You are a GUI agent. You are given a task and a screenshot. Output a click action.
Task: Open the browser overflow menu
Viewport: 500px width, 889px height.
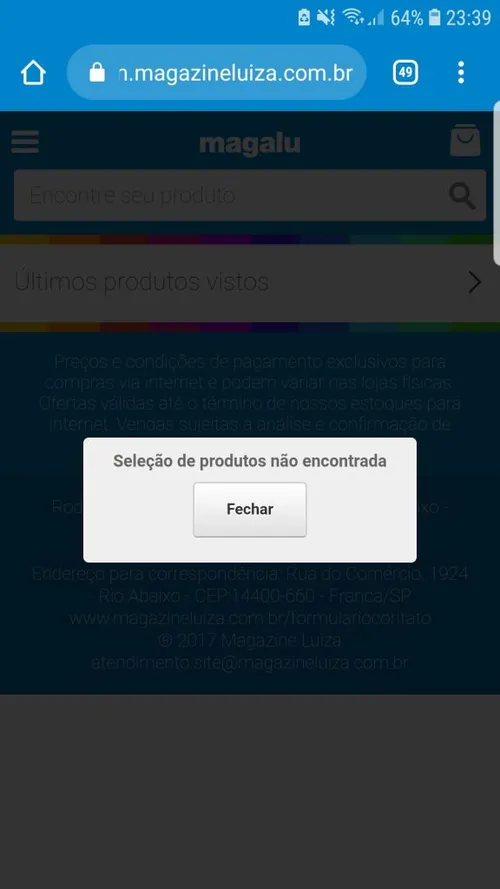(x=461, y=73)
